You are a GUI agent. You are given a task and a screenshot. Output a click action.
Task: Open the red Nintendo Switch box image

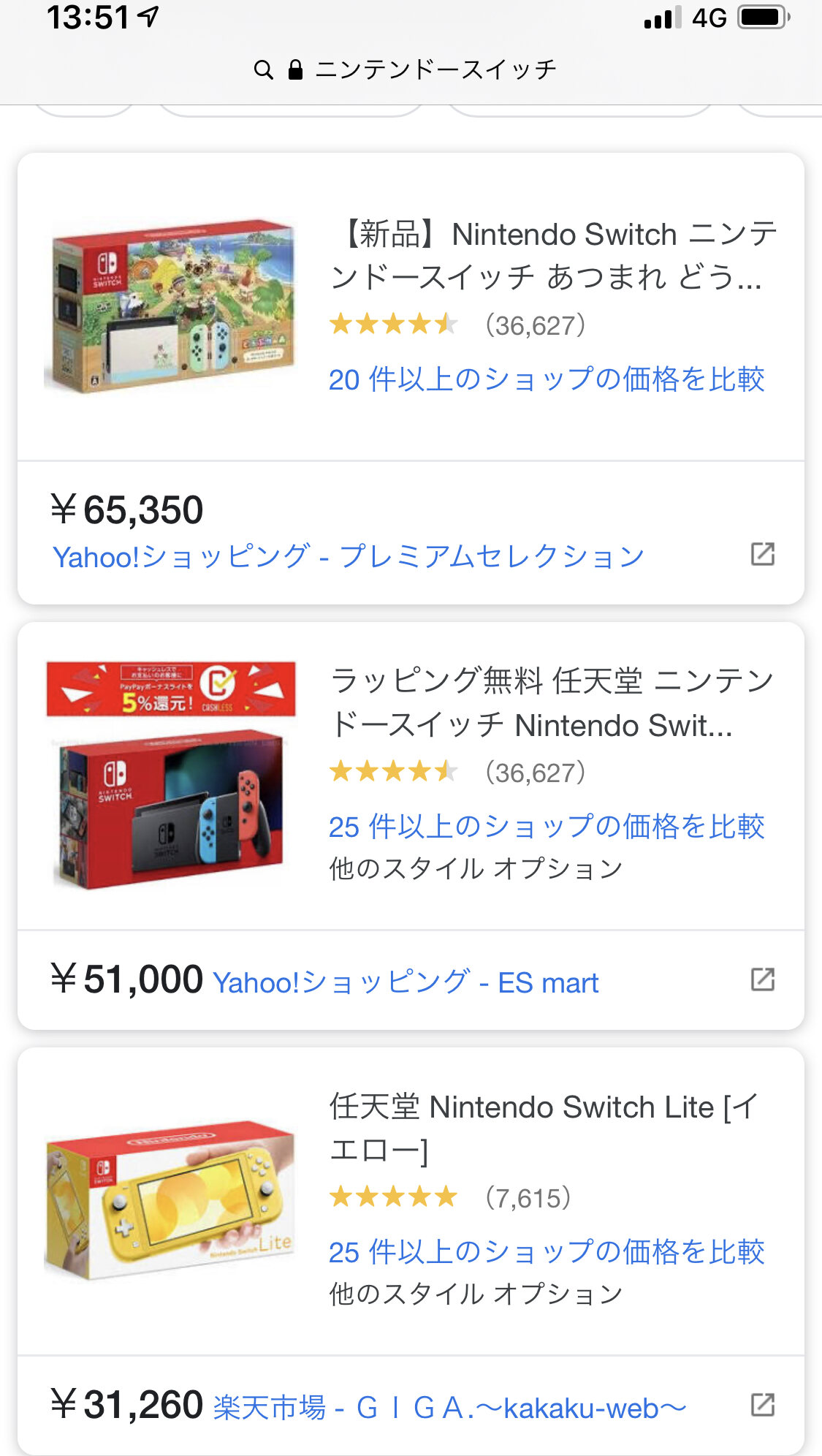point(171,775)
